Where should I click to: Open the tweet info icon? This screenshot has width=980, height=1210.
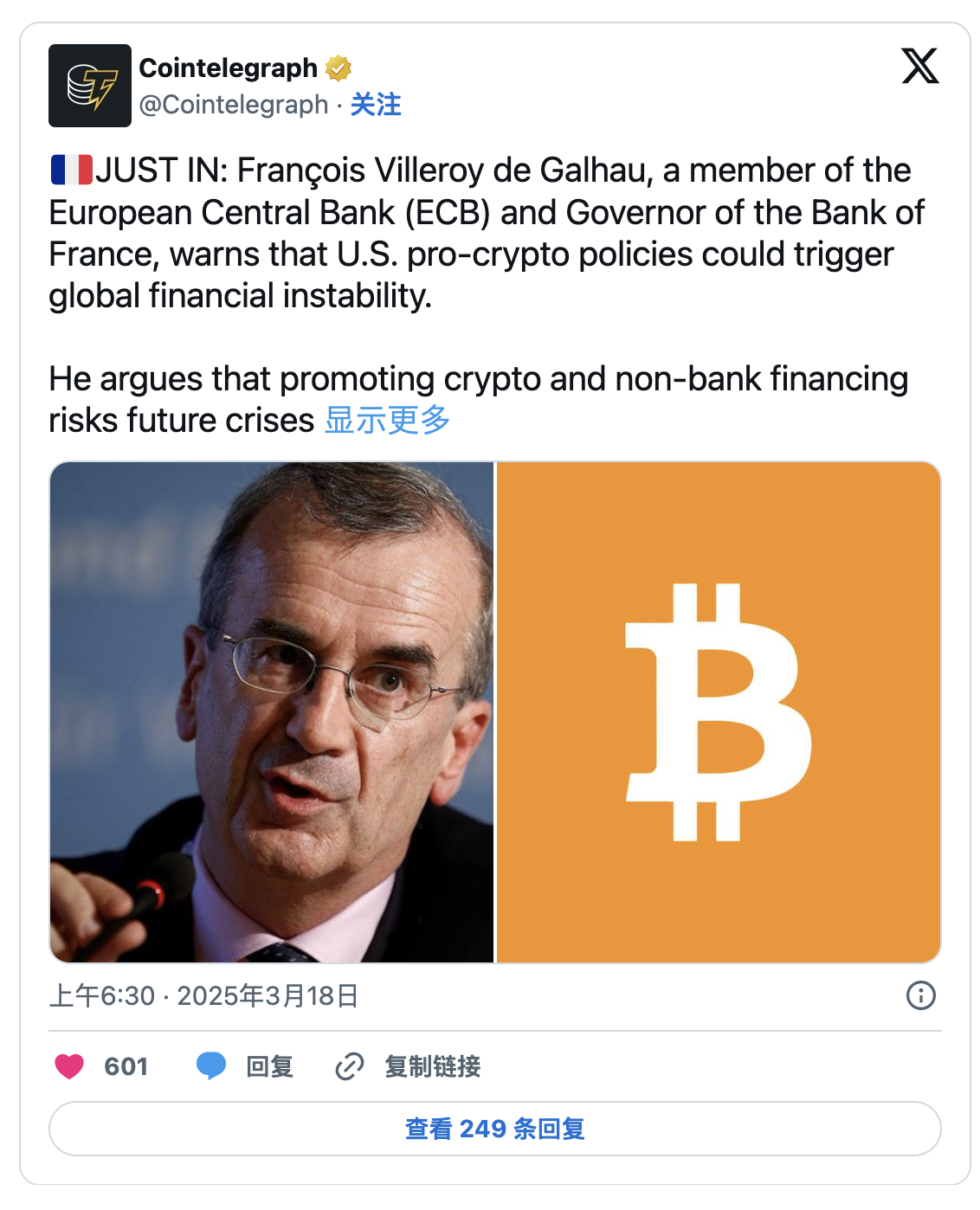click(x=920, y=995)
